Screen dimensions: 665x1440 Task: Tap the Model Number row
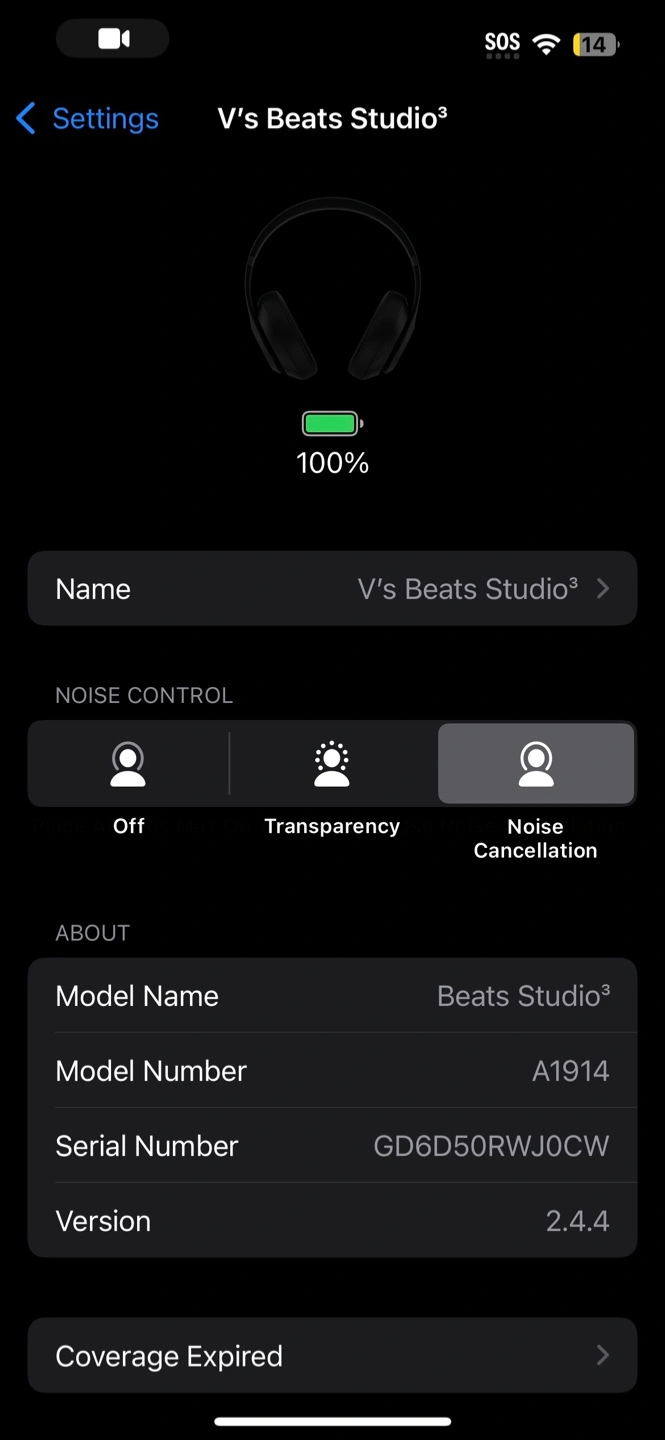coord(332,1070)
